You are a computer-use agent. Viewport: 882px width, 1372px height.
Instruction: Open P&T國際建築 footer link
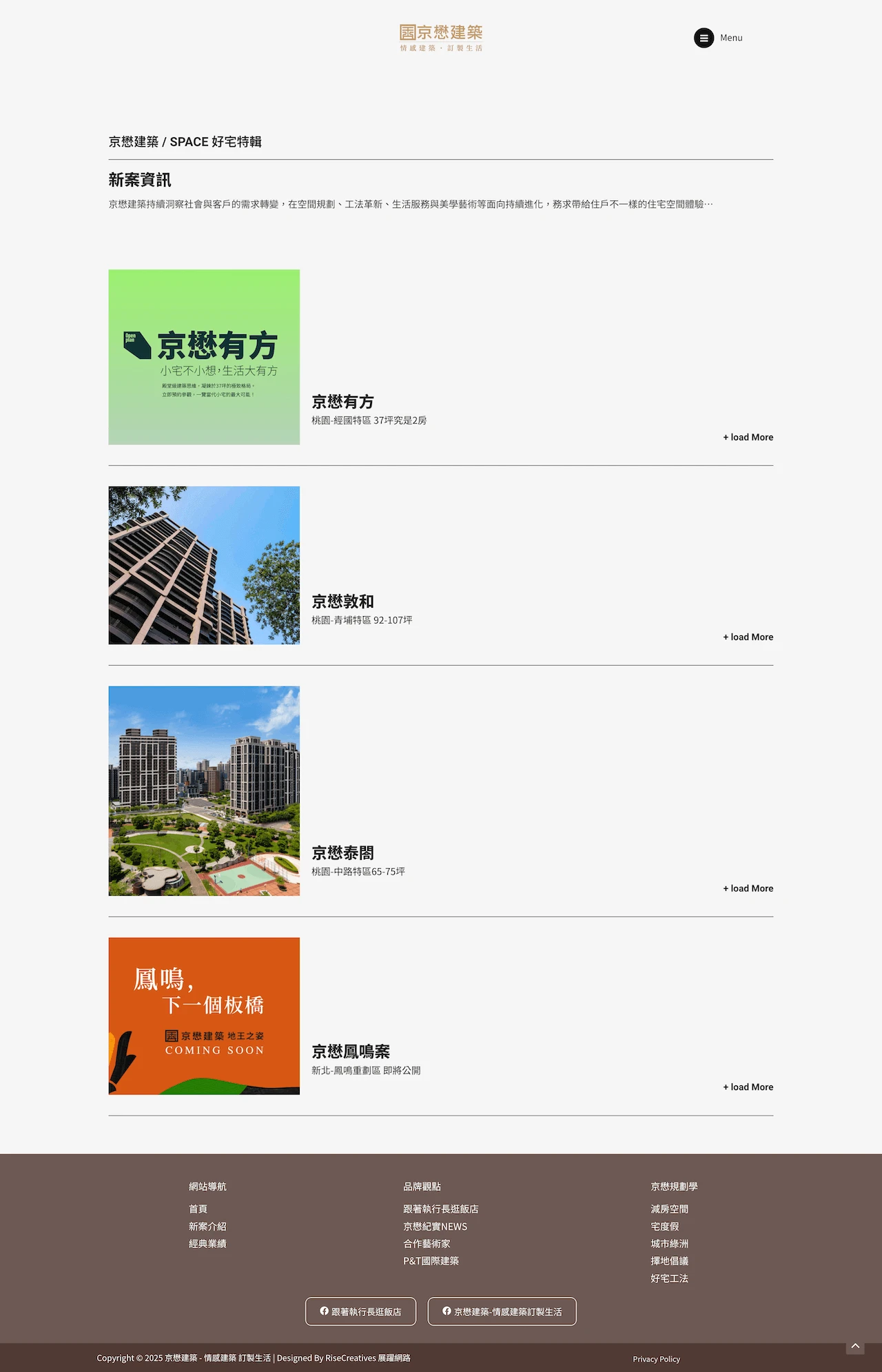(x=431, y=1260)
